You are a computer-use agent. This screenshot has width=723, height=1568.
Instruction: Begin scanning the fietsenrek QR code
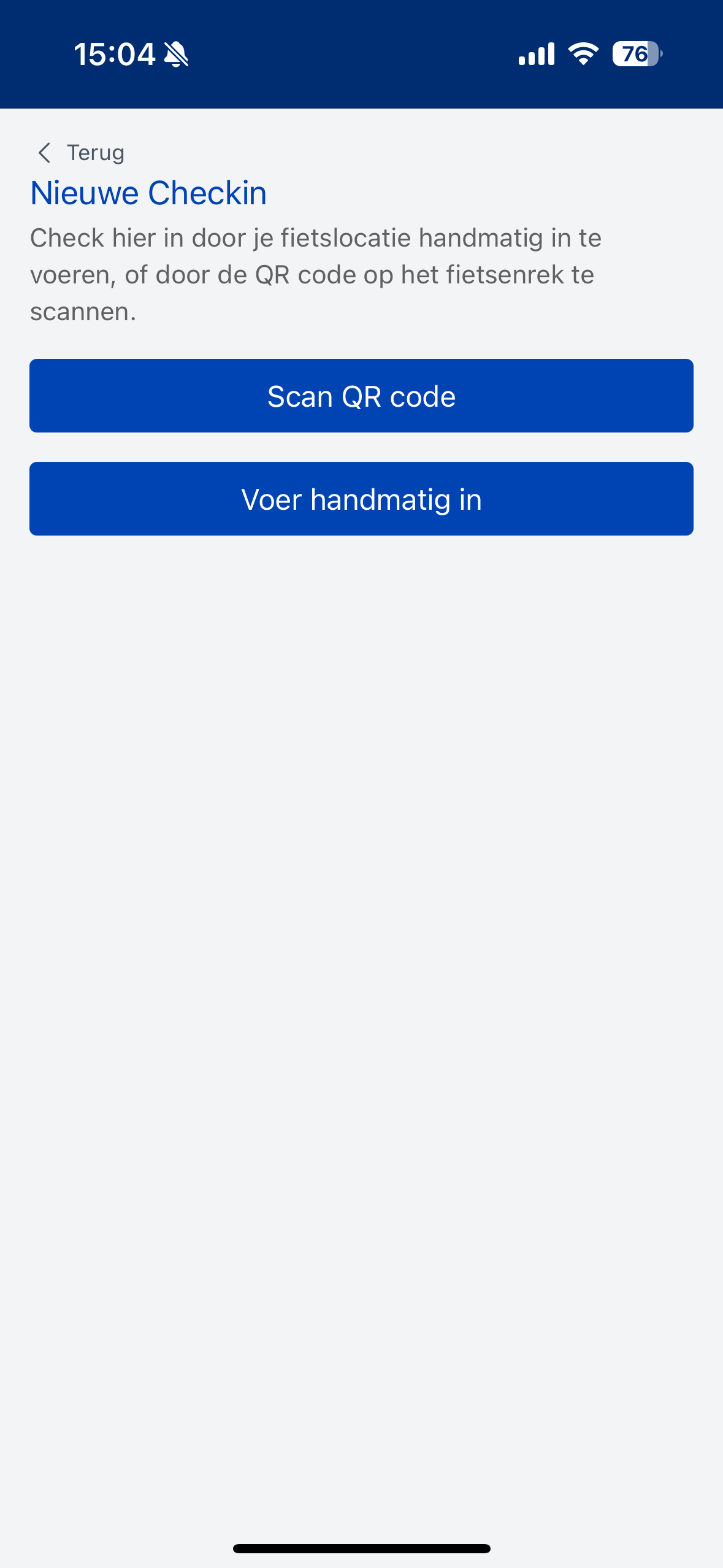coord(361,396)
